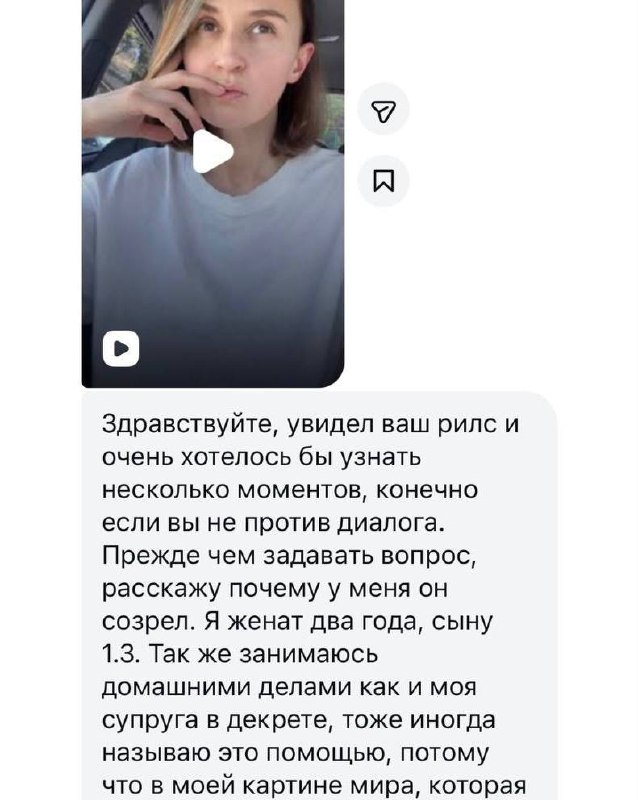Forward the shared reel via the paper-plane icon
638x800 pixels.
tap(384, 113)
